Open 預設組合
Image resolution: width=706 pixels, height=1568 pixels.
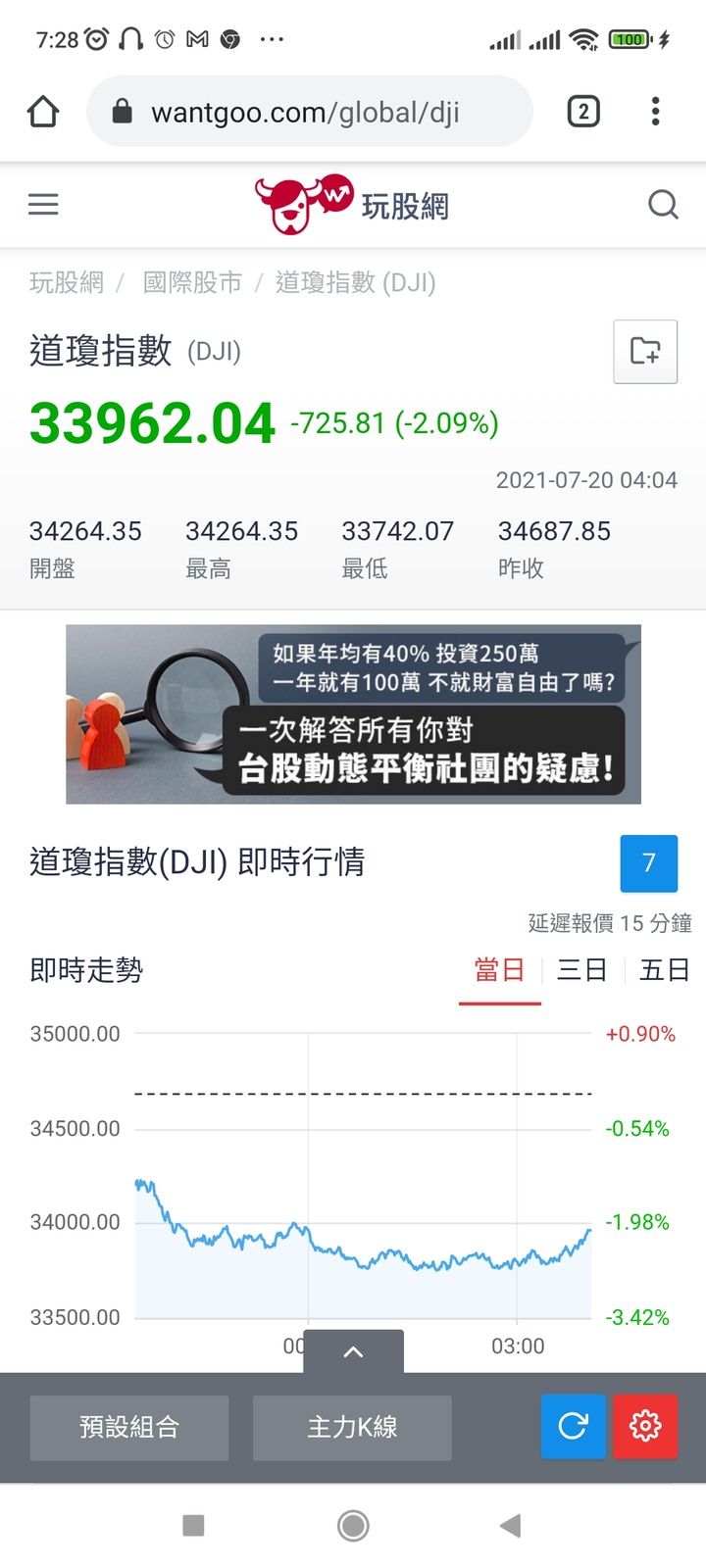click(129, 1427)
